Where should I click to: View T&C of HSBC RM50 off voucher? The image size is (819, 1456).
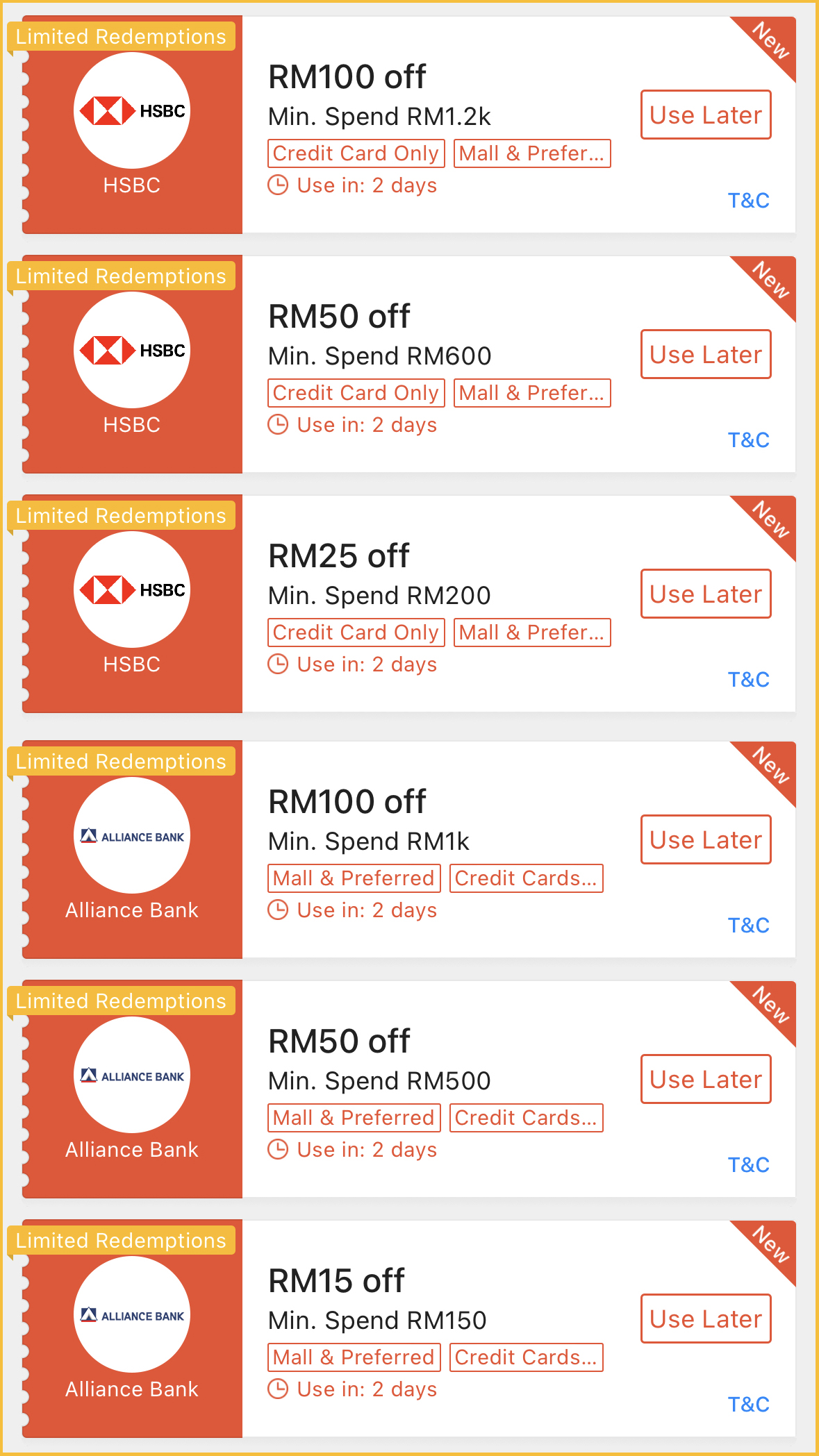(748, 440)
